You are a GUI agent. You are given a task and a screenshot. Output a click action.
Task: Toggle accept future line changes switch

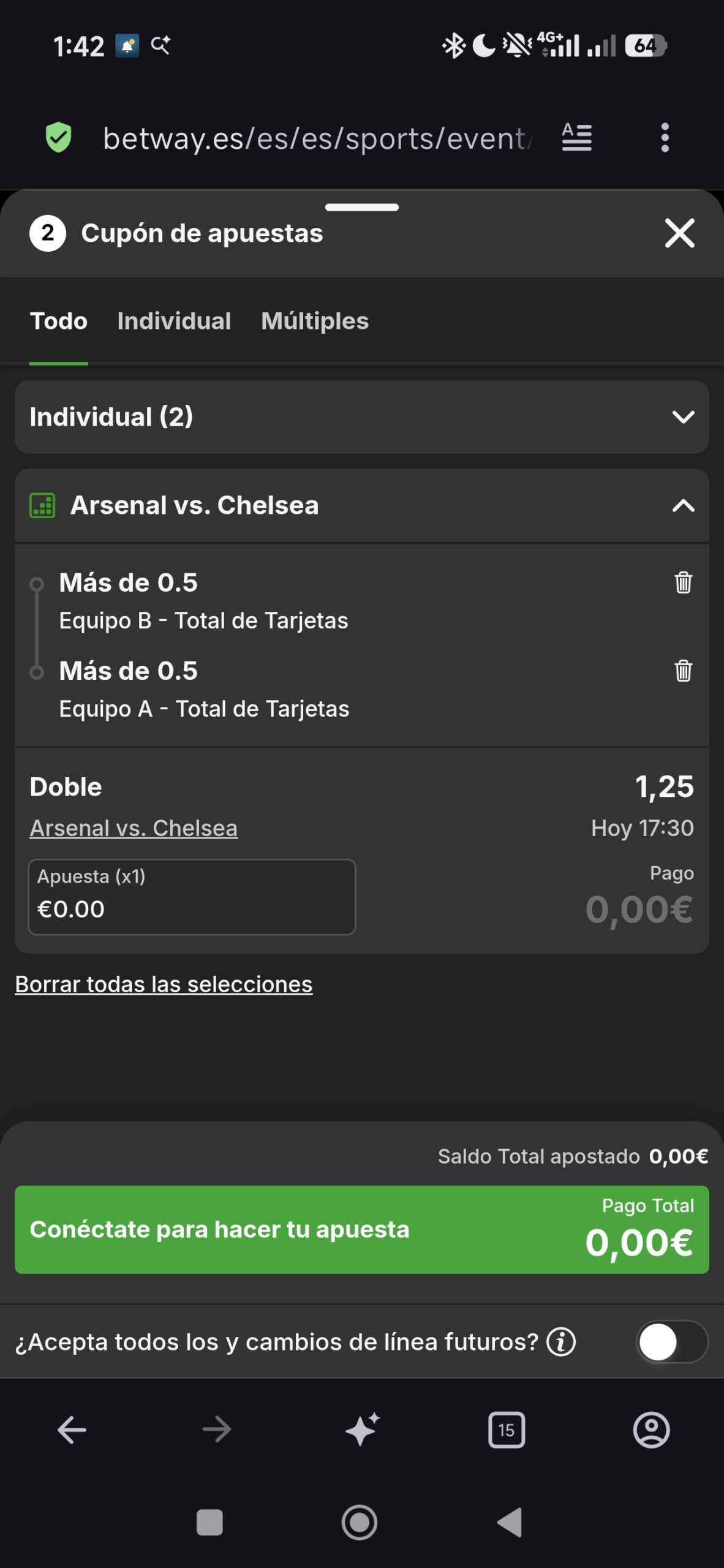pos(672,1342)
